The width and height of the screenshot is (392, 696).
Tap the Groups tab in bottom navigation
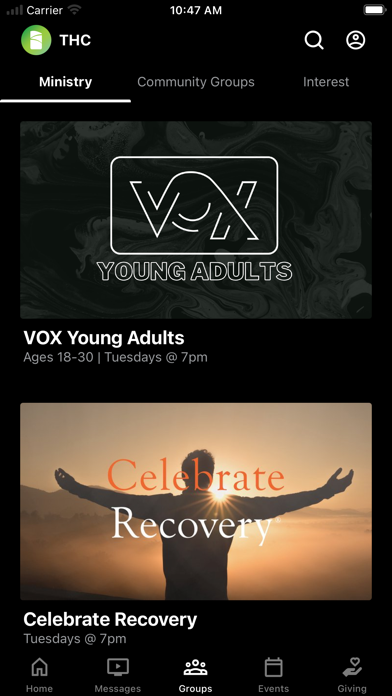[x=195, y=675]
